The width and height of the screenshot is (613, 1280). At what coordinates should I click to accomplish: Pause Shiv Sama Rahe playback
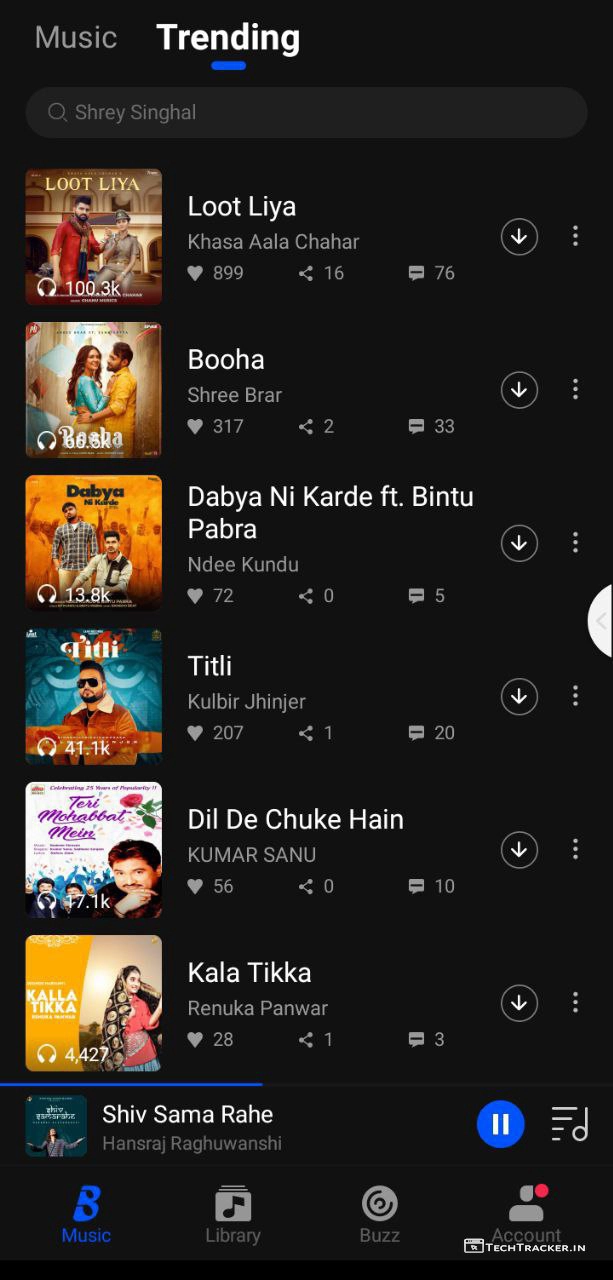point(500,1125)
